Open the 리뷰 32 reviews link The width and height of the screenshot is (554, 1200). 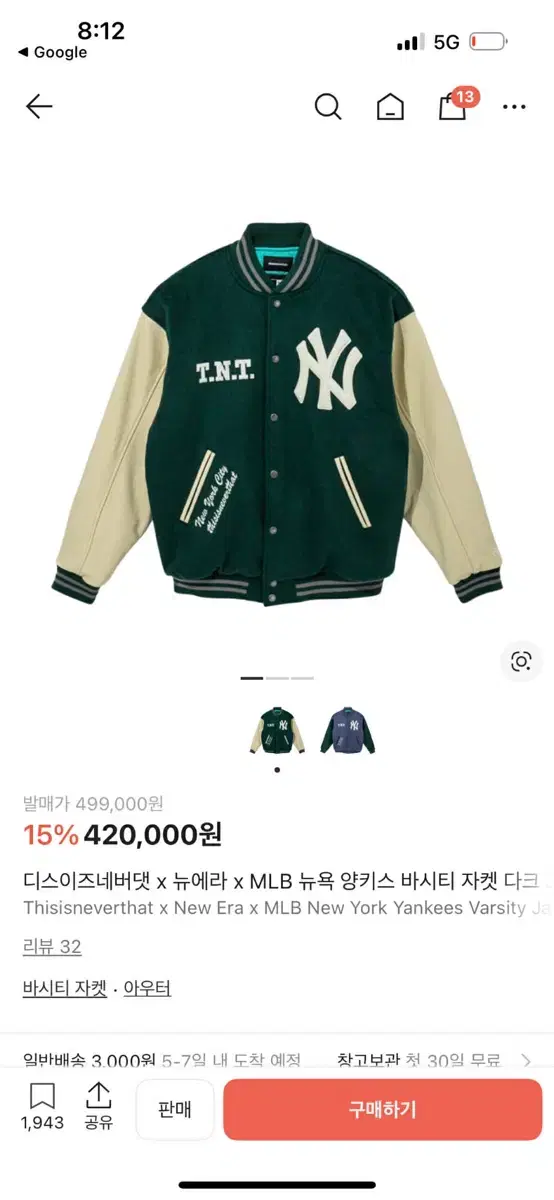pos(52,946)
